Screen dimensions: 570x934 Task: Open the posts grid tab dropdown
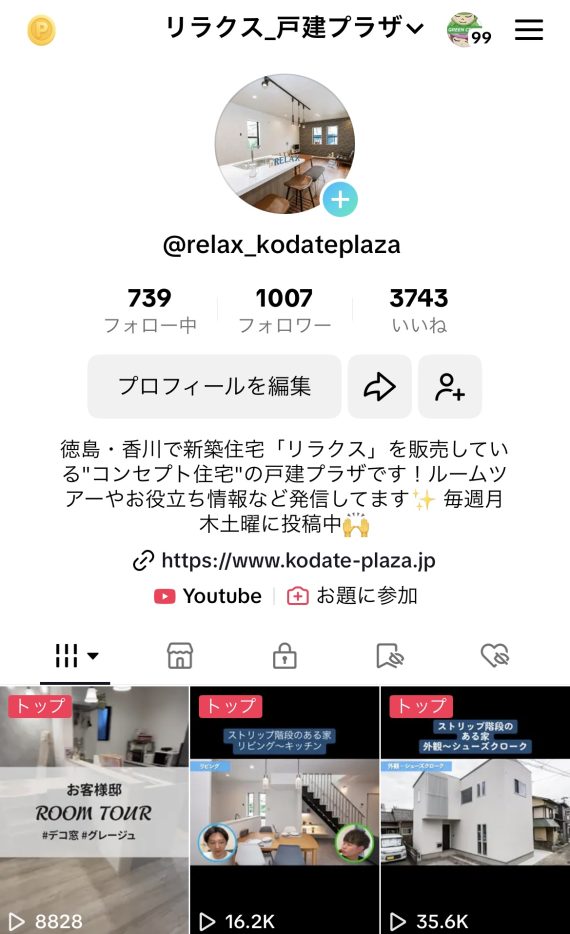coord(76,656)
